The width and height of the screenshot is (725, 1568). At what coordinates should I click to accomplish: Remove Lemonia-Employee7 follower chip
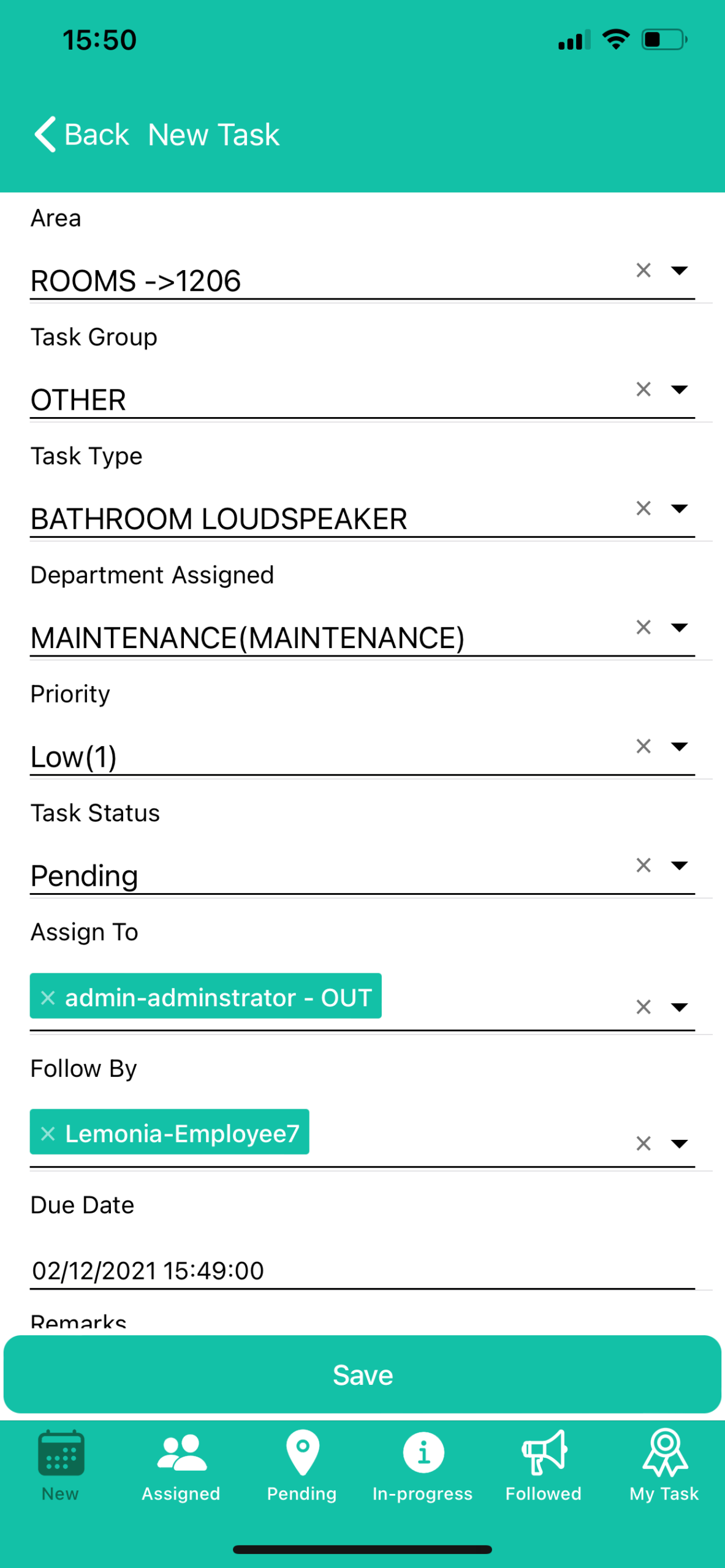48,1133
